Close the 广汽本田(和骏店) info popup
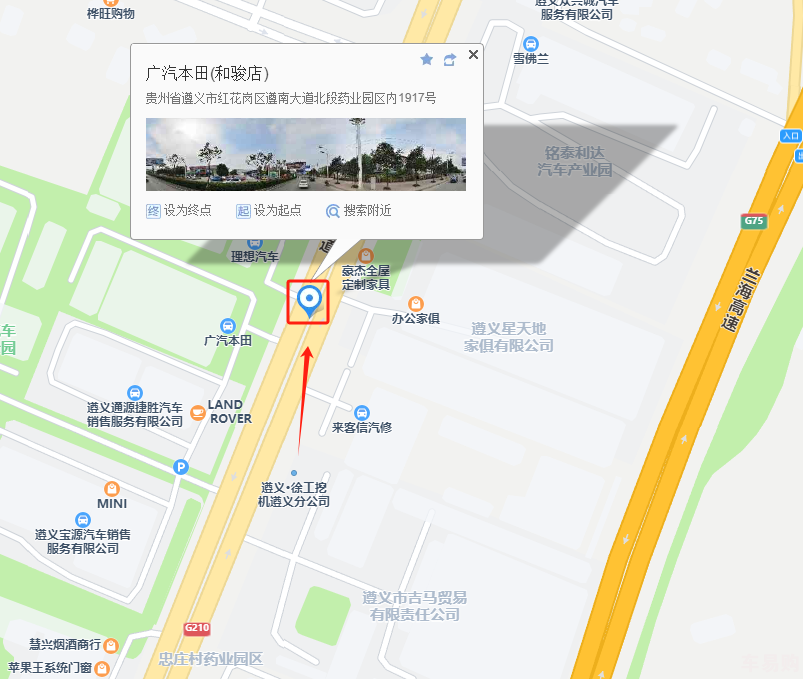Image resolution: width=803 pixels, height=679 pixels. 473,54
